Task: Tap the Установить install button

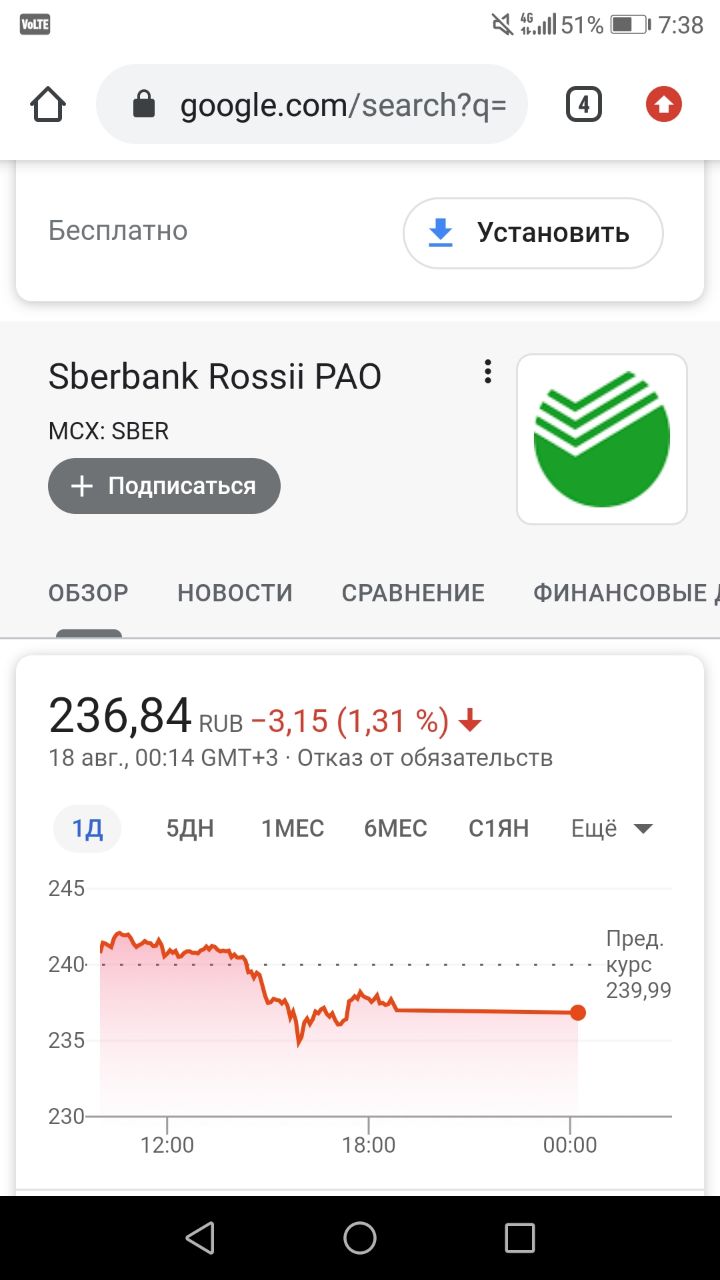Action: (533, 233)
